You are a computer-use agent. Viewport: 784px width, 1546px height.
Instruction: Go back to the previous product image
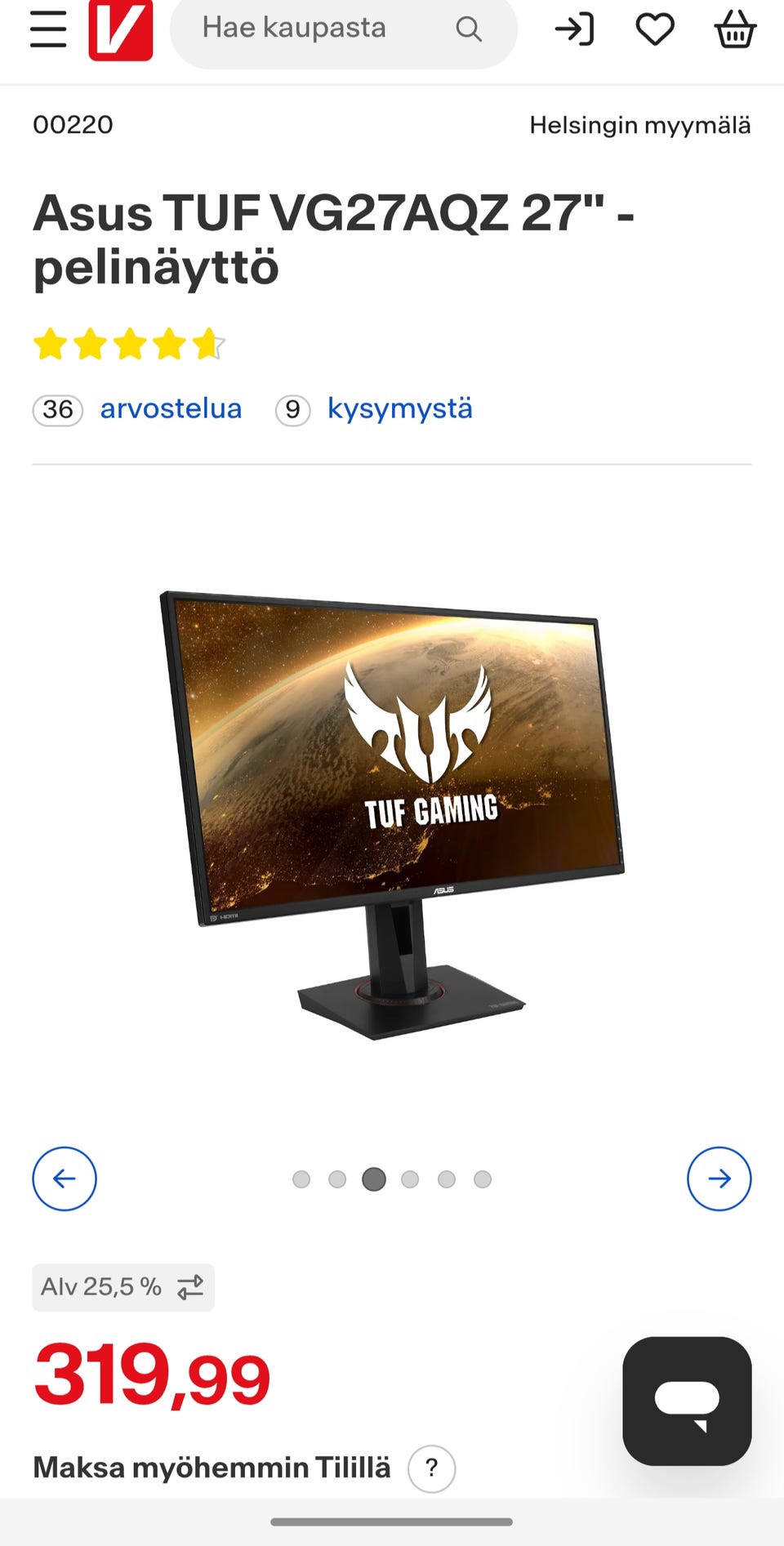[x=65, y=1178]
